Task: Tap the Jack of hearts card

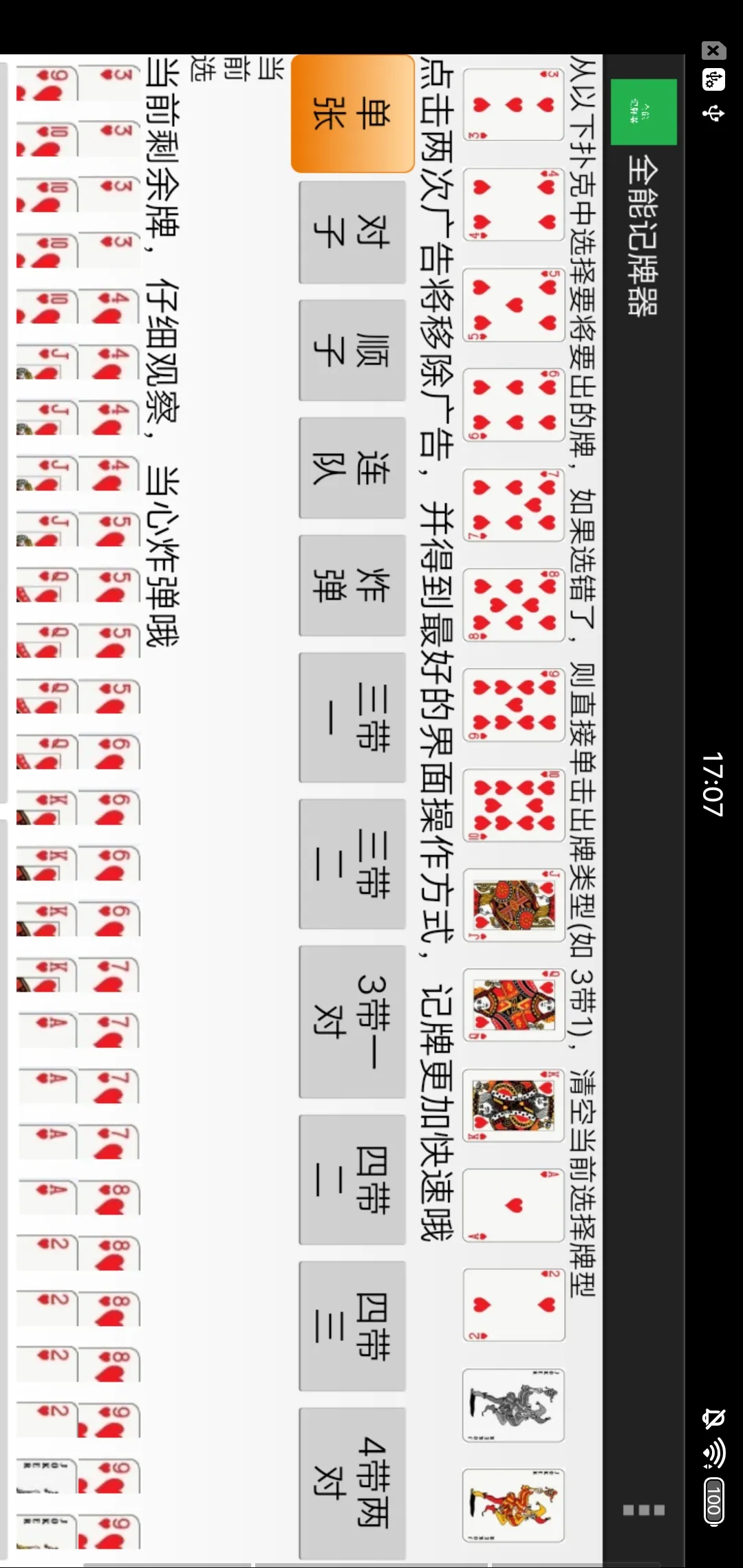Action: pyautogui.click(x=514, y=905)
